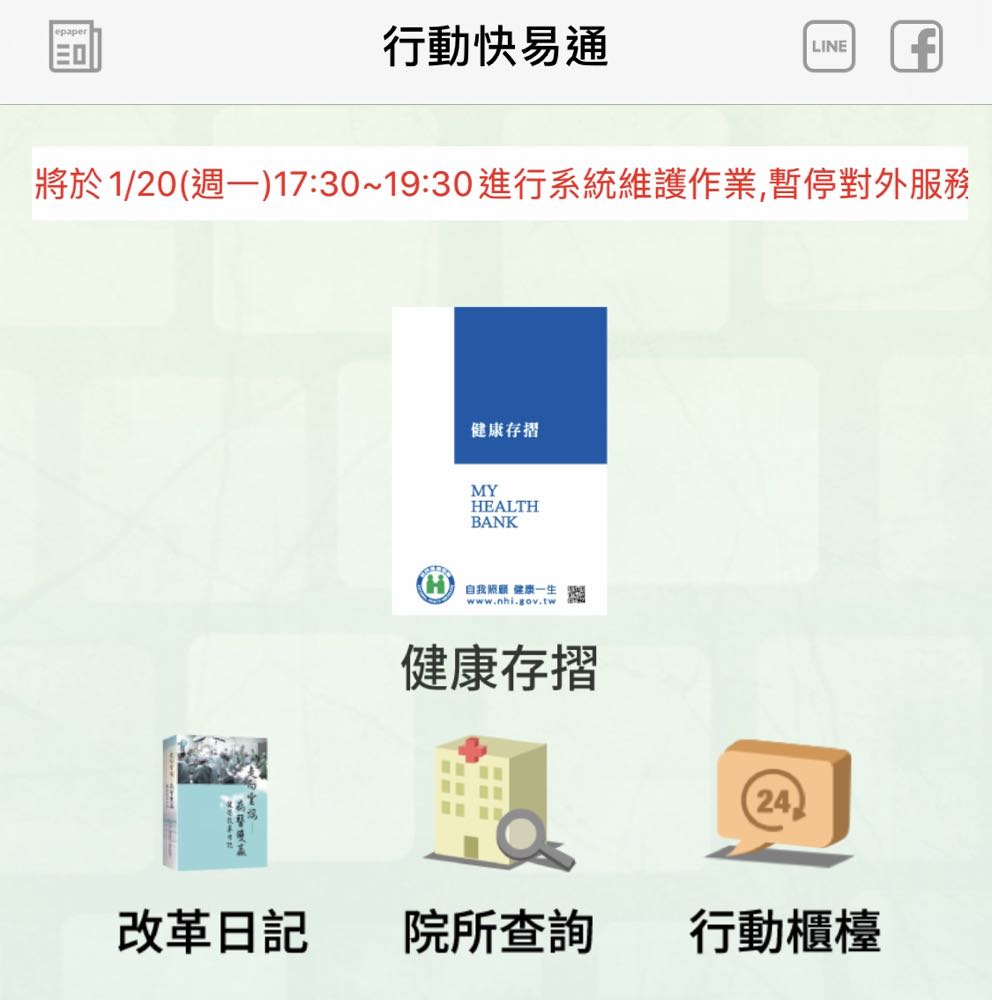
Task: Tap the system maintenance announcement banner
Action: pyautogui.click(x=499, y=185)
